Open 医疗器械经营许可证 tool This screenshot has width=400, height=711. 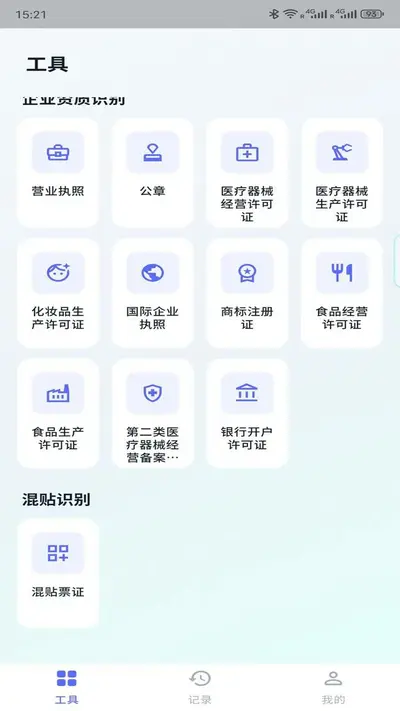tap(247, 173)
